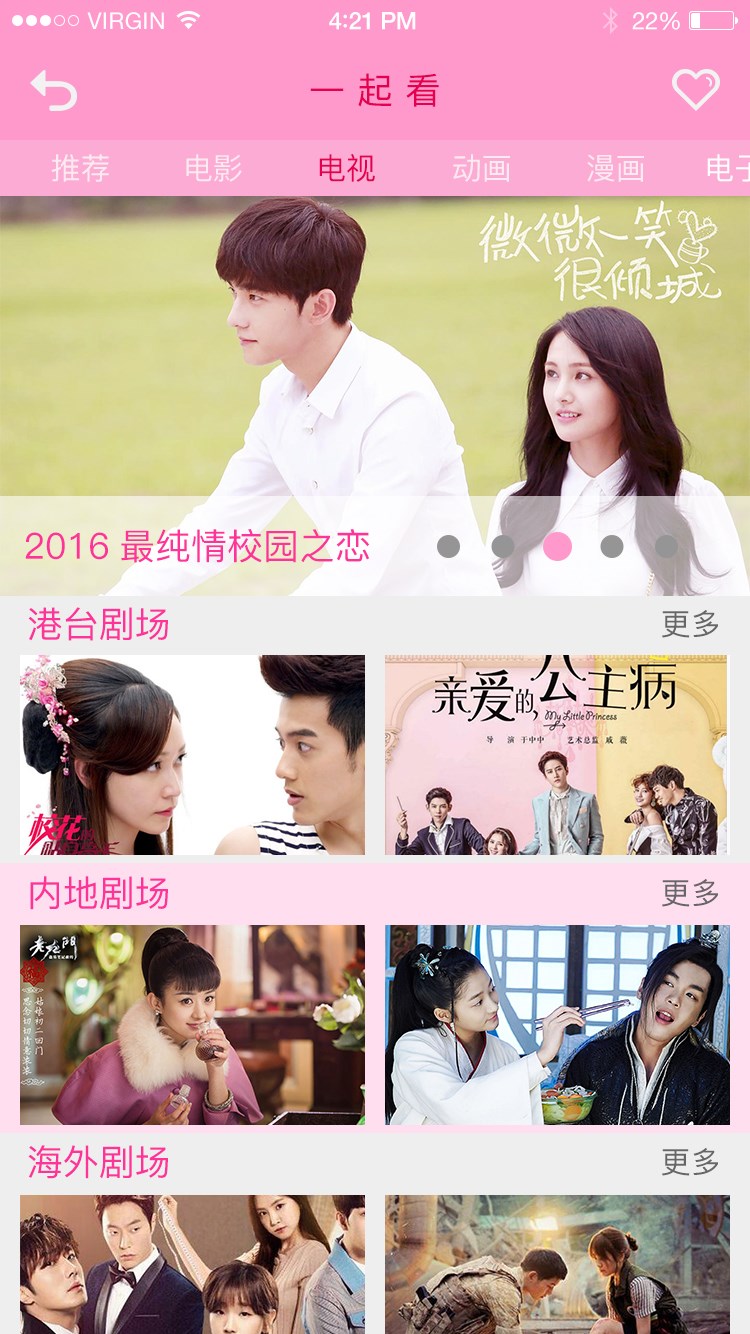
Task: Go to the 漫画 tab
Action: point(615,168)
